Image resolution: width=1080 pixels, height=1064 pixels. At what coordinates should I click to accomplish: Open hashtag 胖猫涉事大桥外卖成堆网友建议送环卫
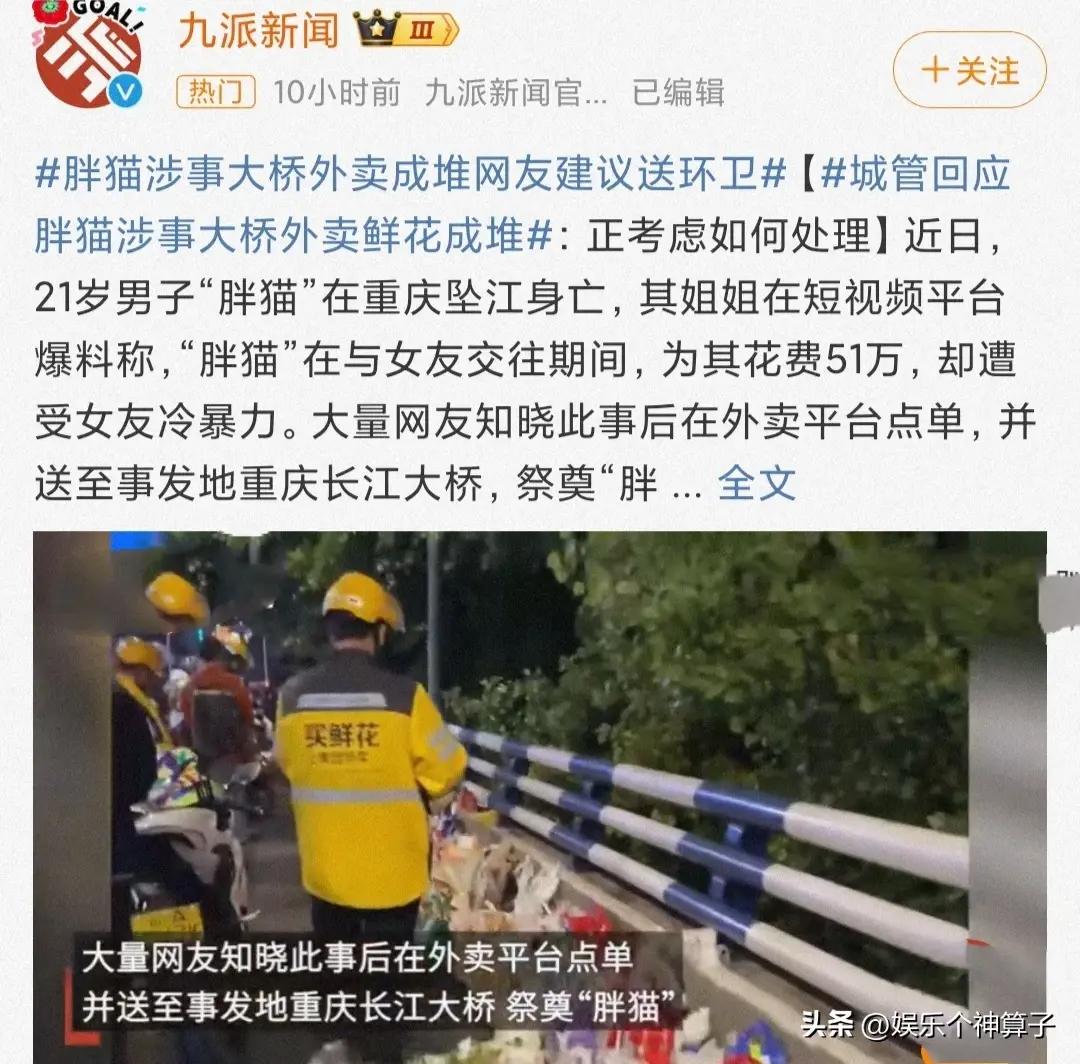point(410,174)
